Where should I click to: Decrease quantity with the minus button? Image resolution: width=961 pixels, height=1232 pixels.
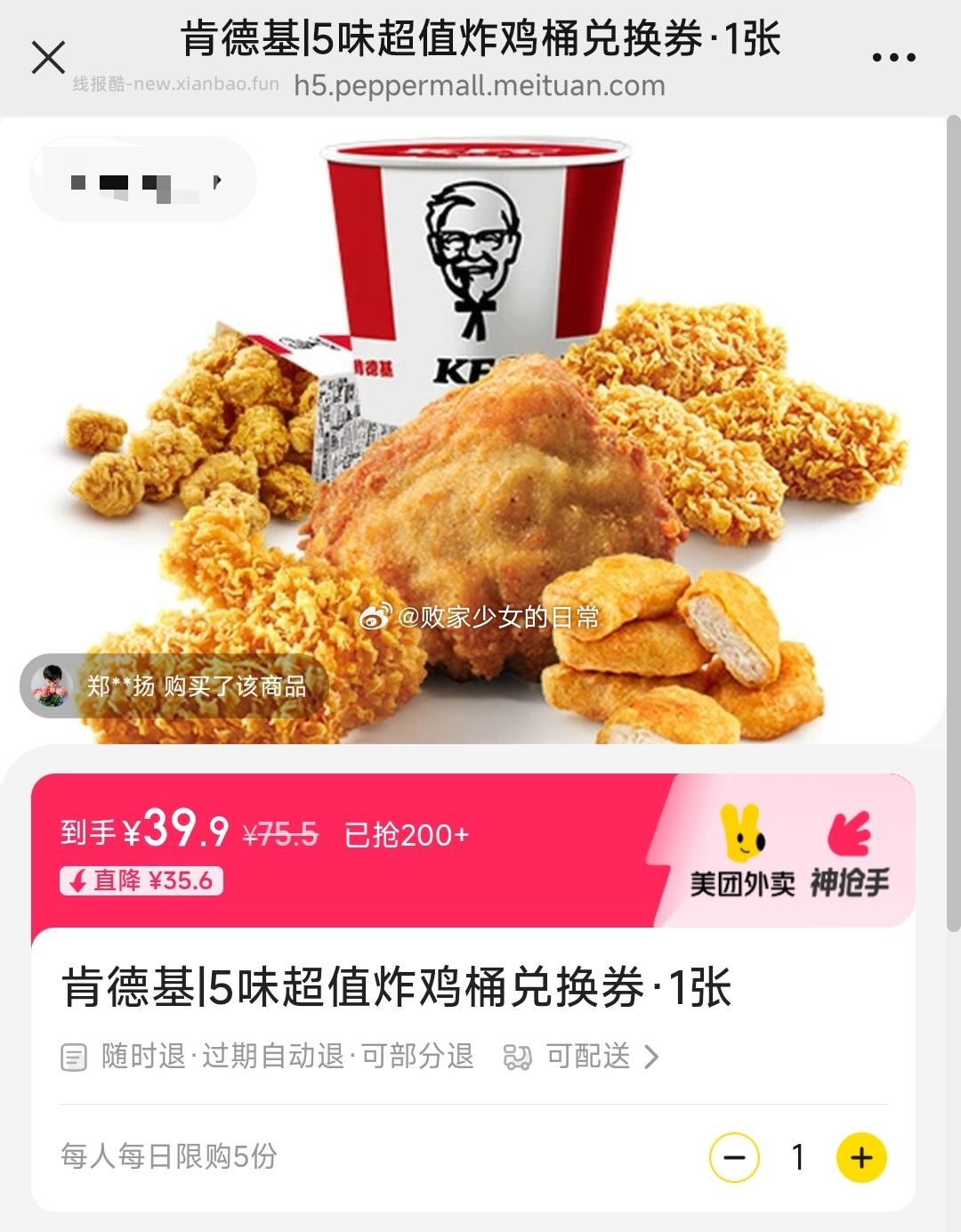pos(734,1157)
